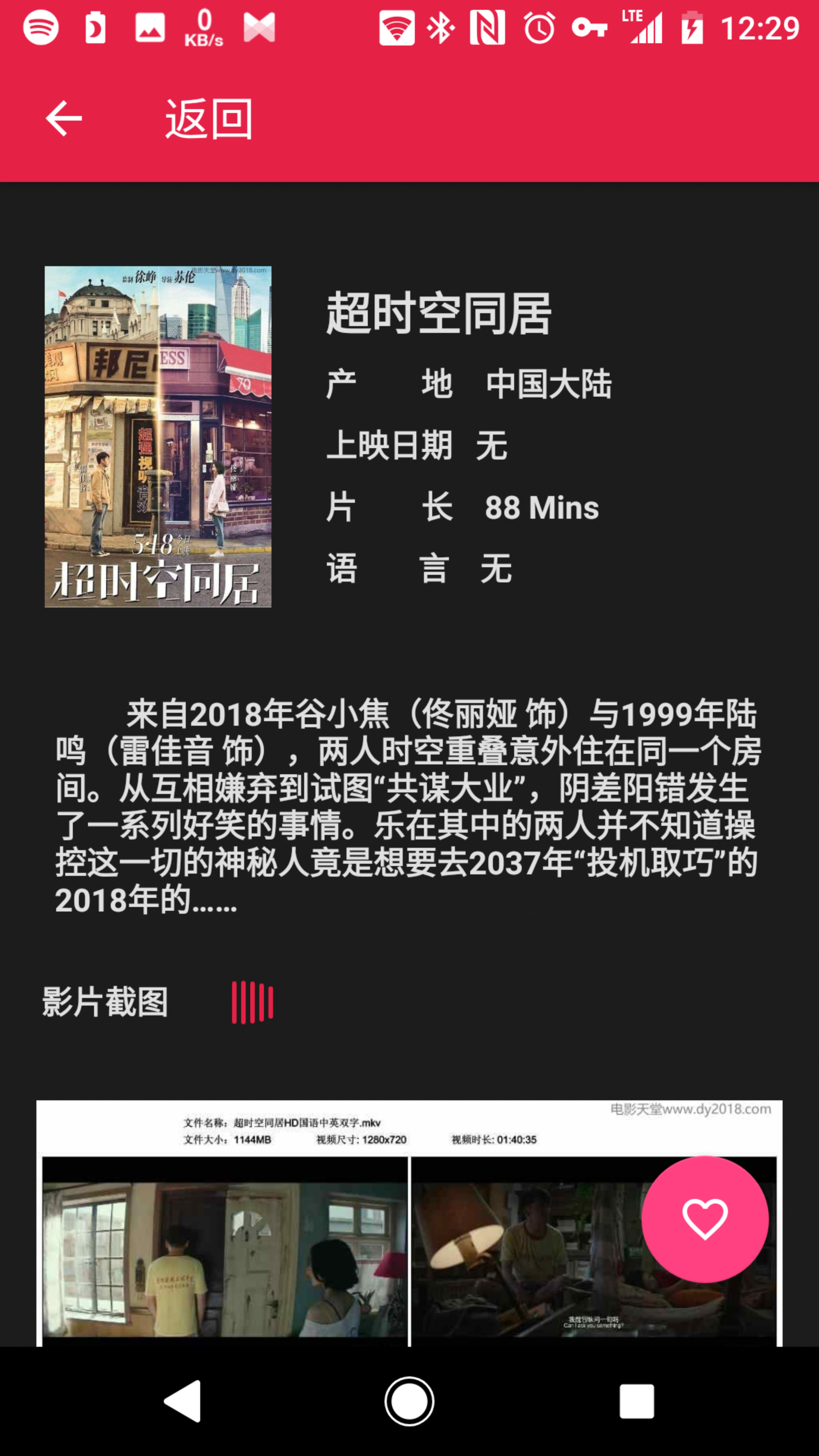Open the recent apps overview
Image resolution: width=819 pixels, height=1456 pixels.
coord(637,1401)
